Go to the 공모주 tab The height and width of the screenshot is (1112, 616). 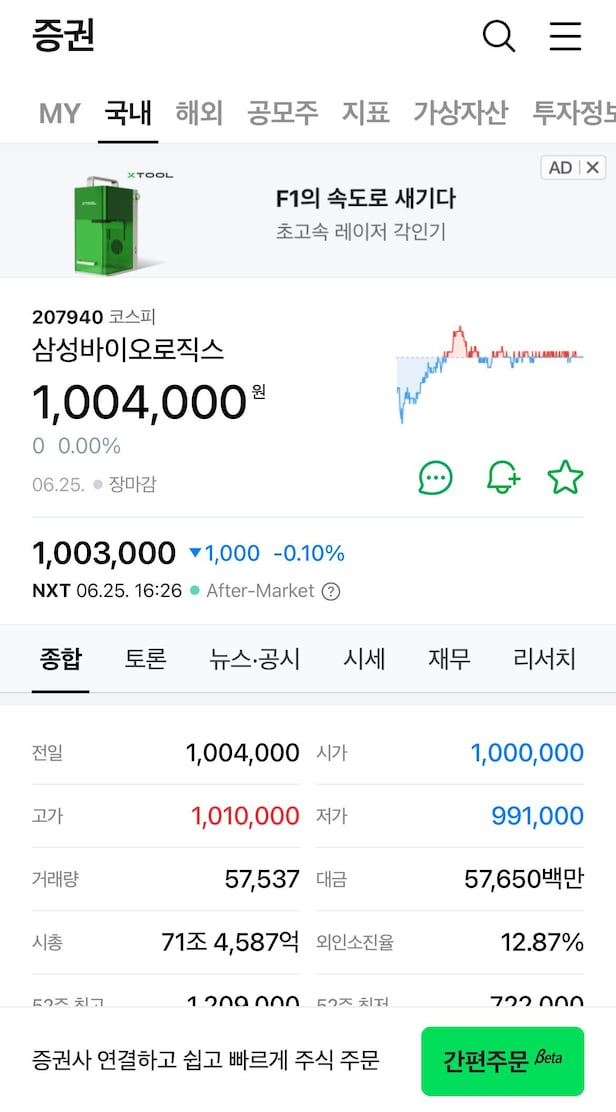[x=282, y=113]
